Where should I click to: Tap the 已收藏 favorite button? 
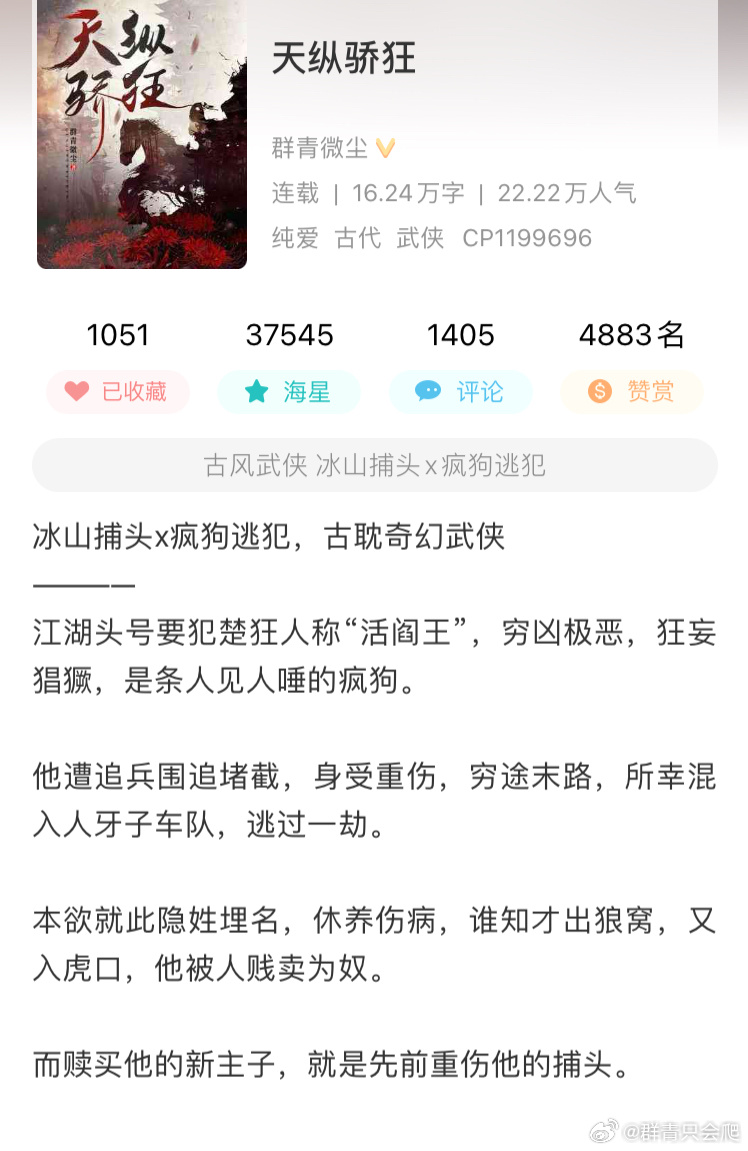tap(118, 392)
